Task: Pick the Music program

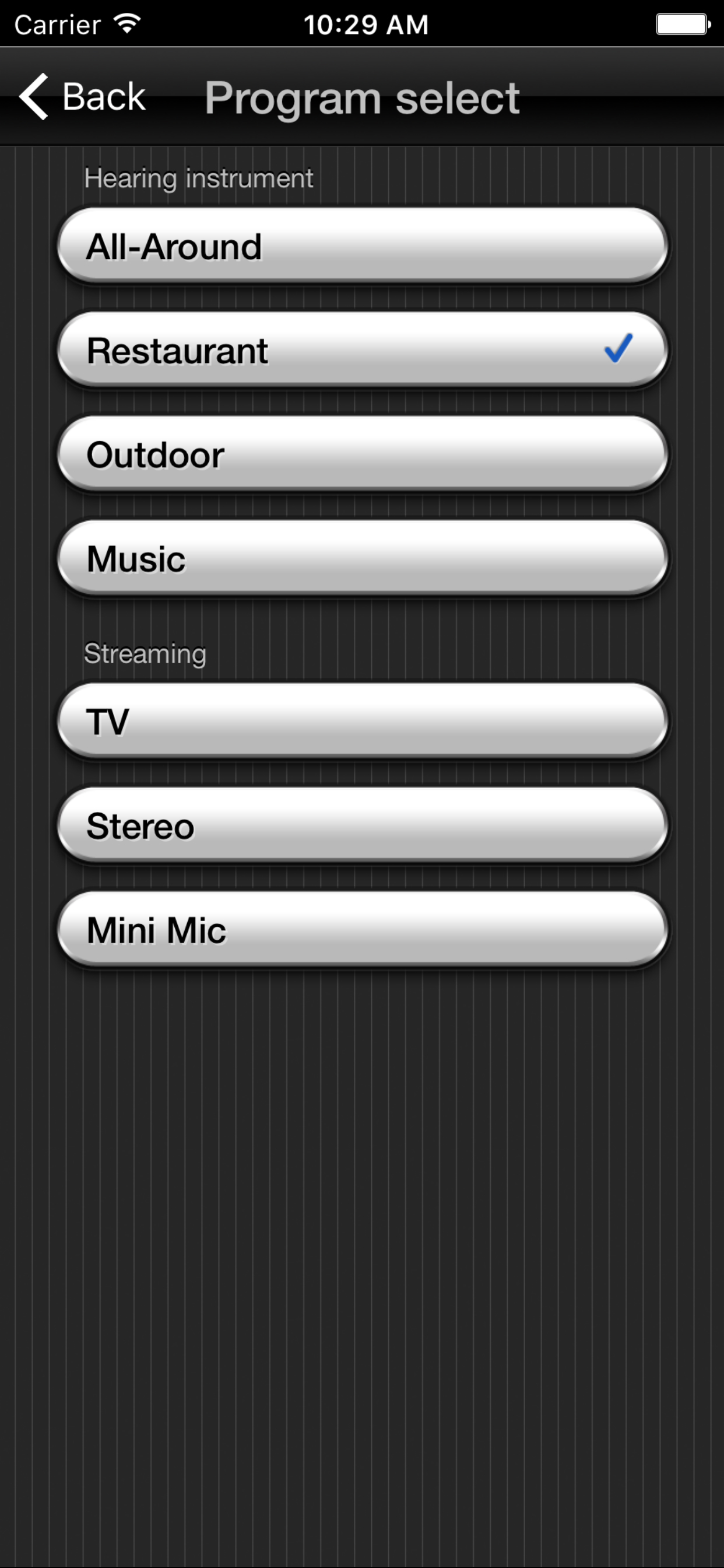Action: point(363,558)
